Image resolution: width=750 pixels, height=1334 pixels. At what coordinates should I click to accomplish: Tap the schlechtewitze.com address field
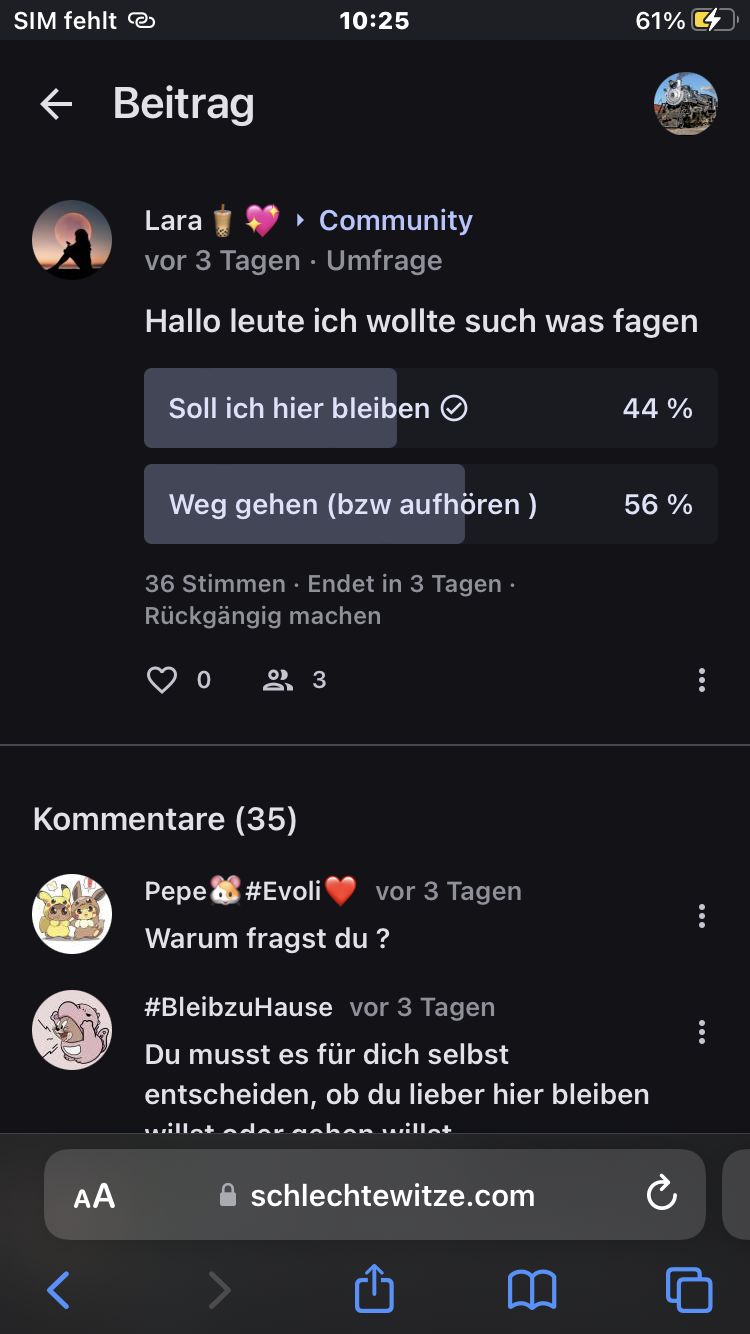pyautogui.click(x=380, y=1196)
